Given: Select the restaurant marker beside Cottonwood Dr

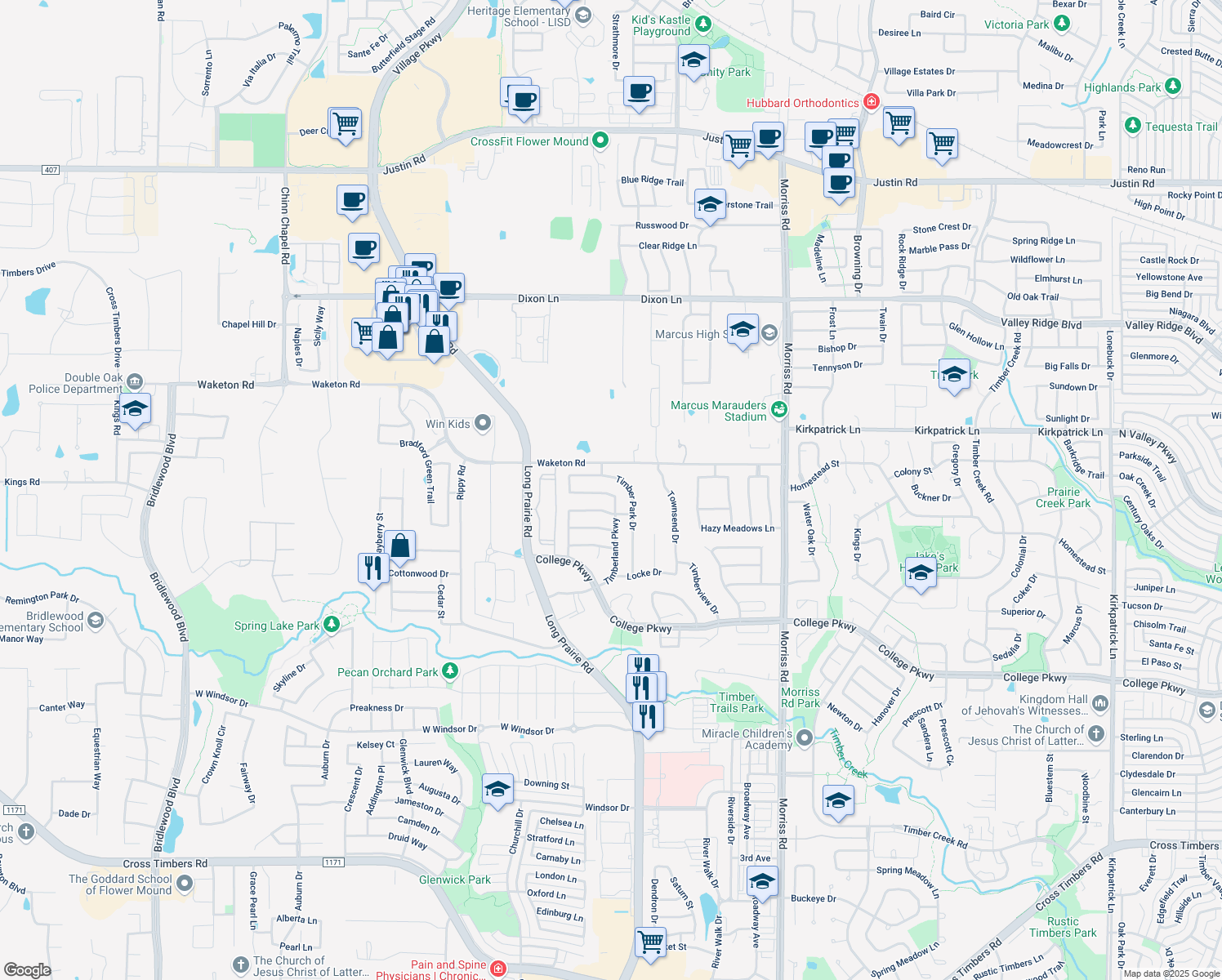Looking at the screenshot, I should click(372, 568).
